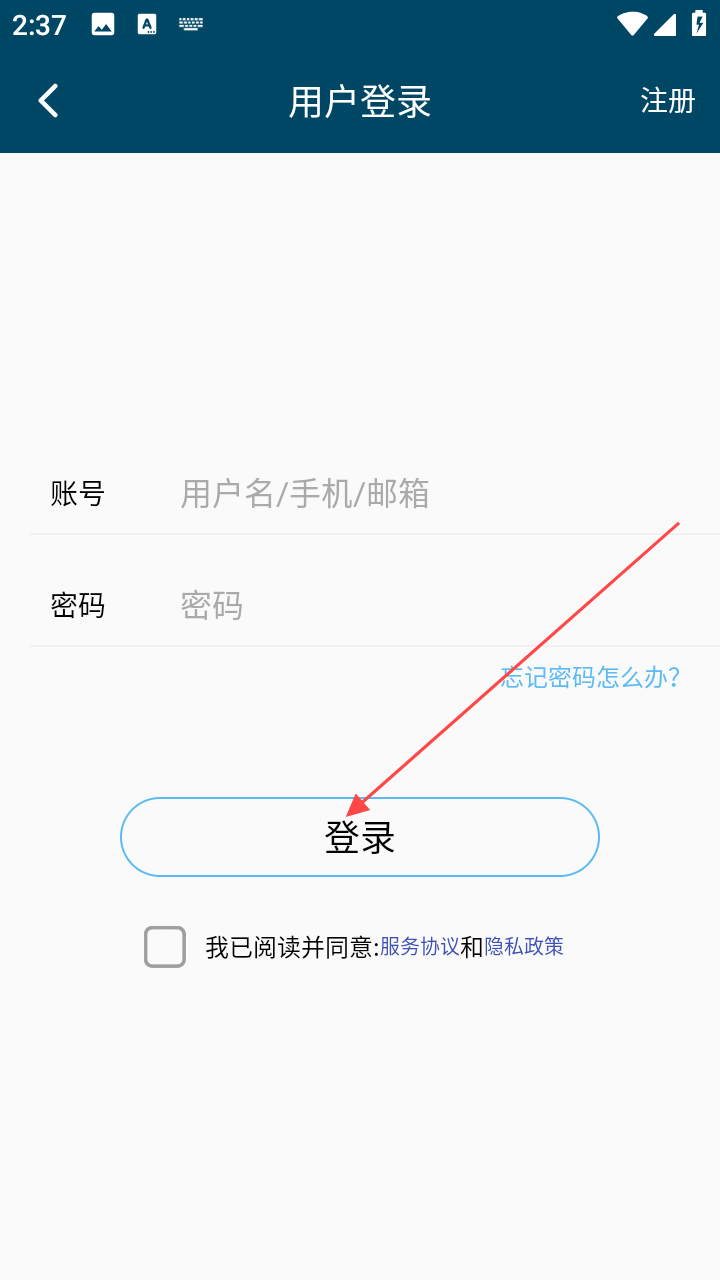The image size is (720, 1280).
Task: Go back using the top-left arrow
Action: pos(48,101)
